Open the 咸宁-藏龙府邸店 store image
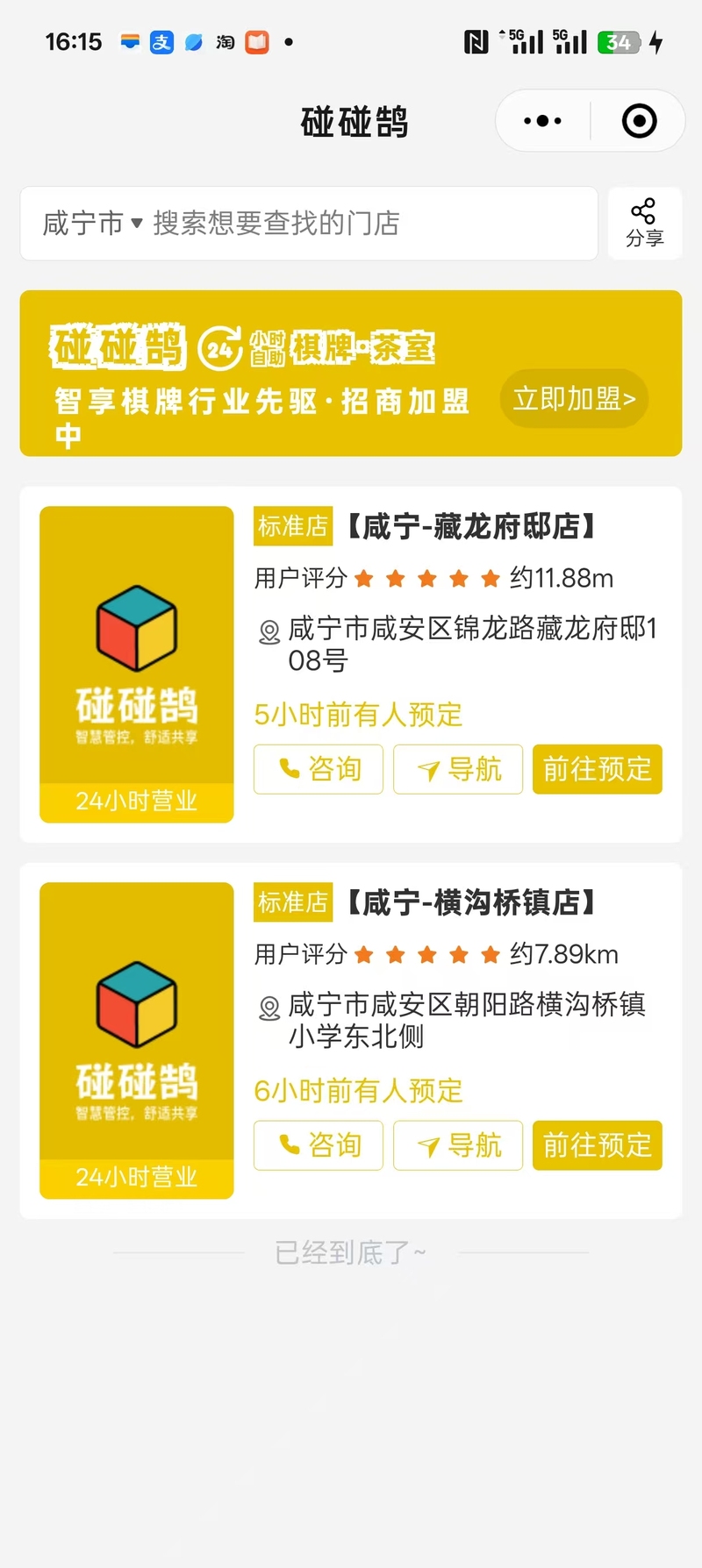 tap(137, 664)
